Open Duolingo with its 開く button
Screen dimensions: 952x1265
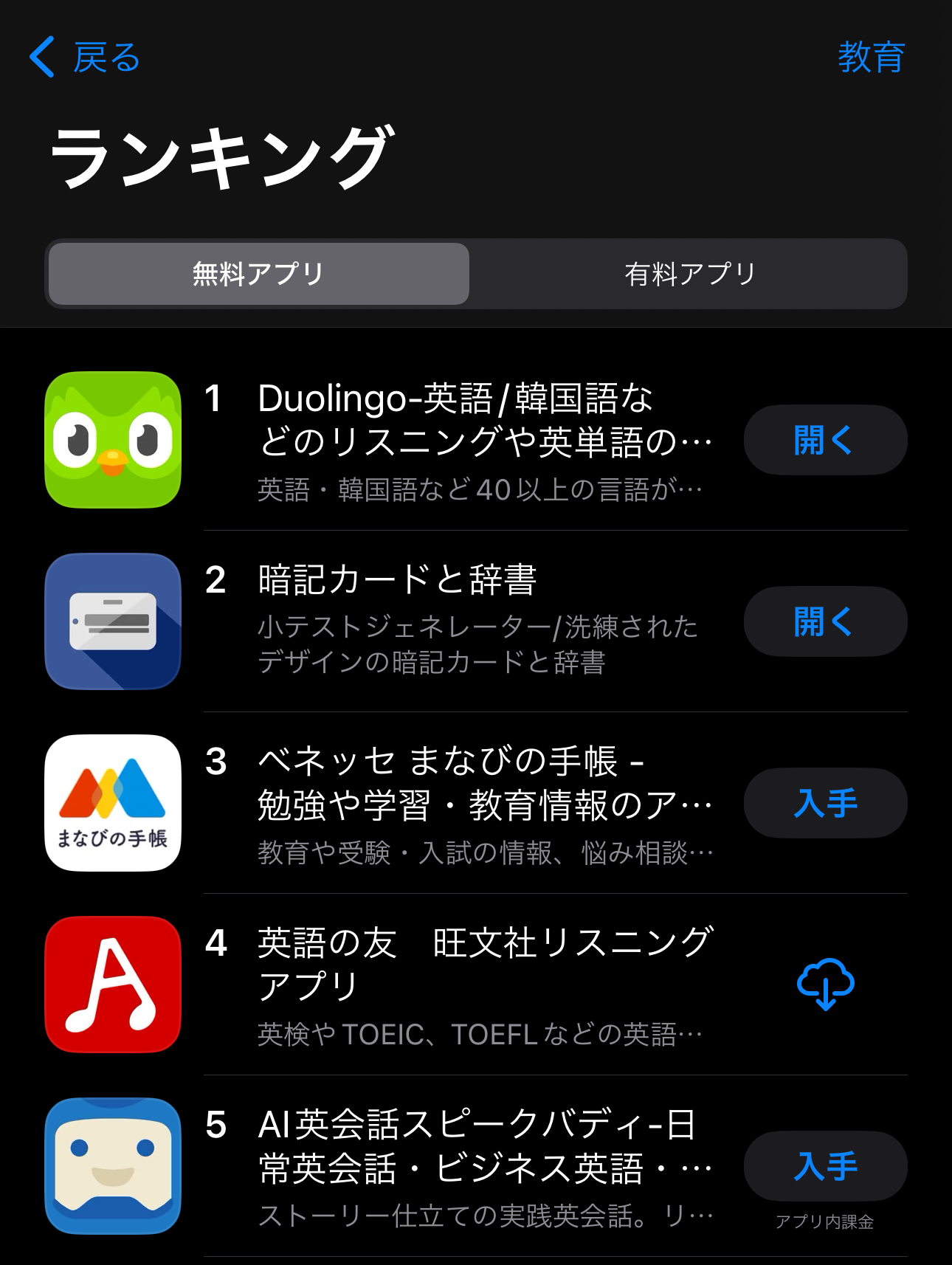pyautogui.click(x=824, y=440)
